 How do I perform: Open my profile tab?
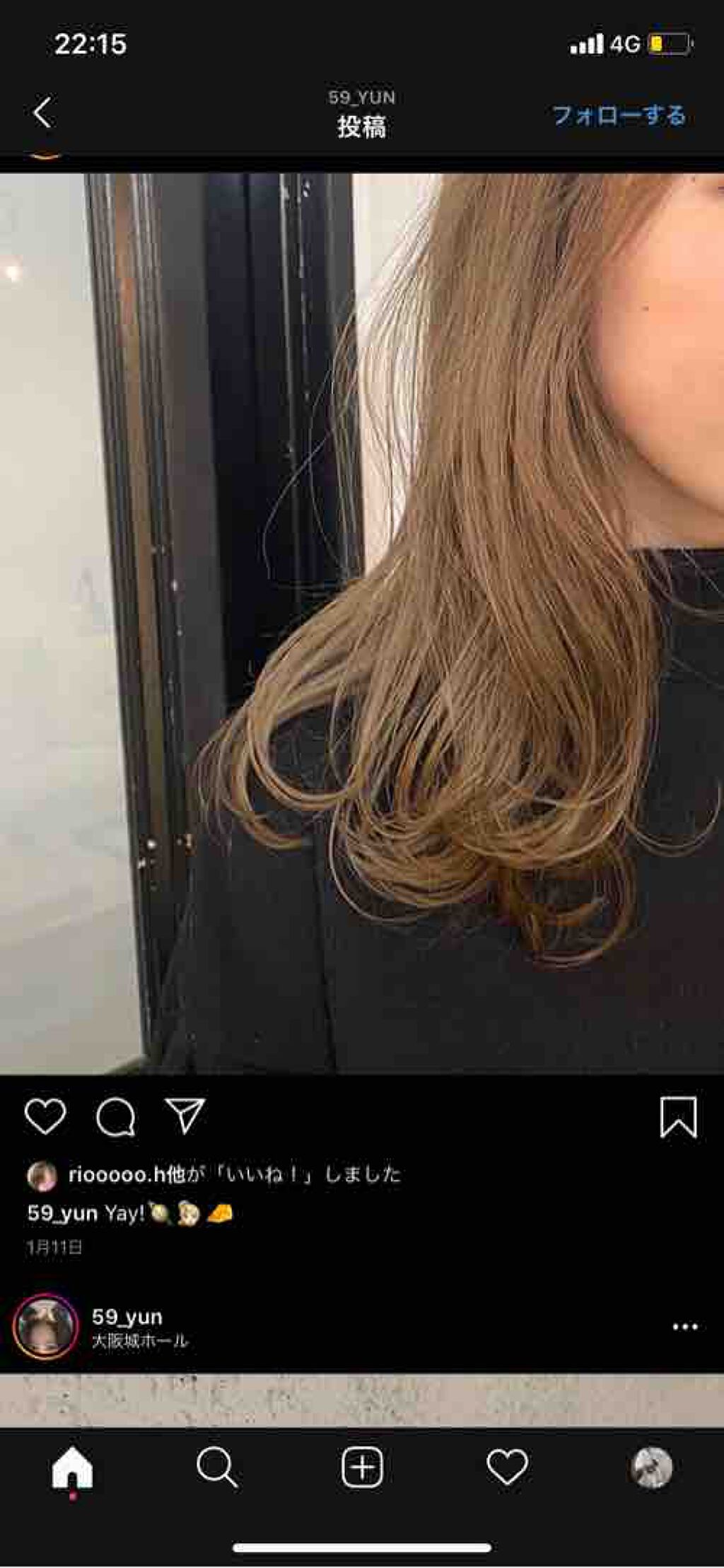click(x=651, y=1467)
